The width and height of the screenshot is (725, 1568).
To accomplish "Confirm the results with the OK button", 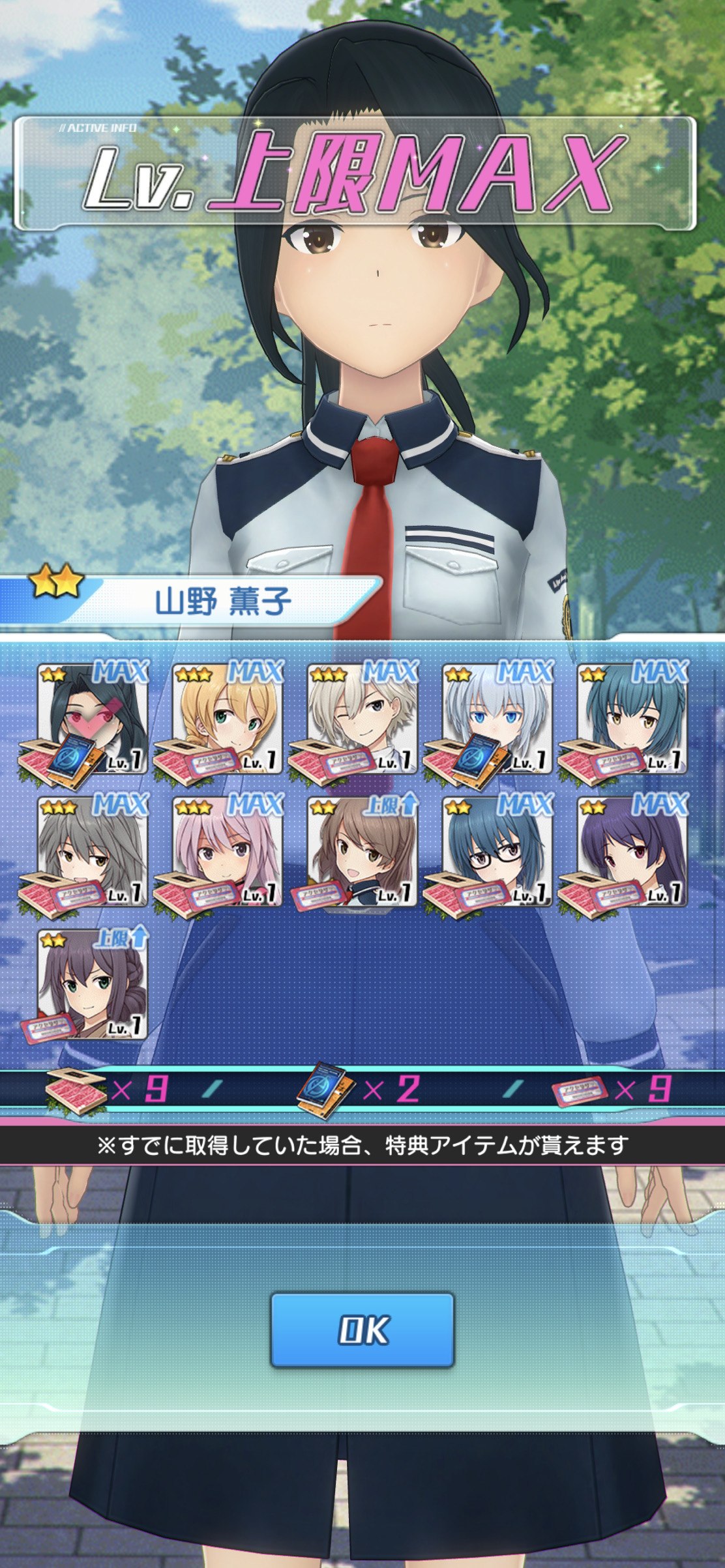I will [362, 1329].
